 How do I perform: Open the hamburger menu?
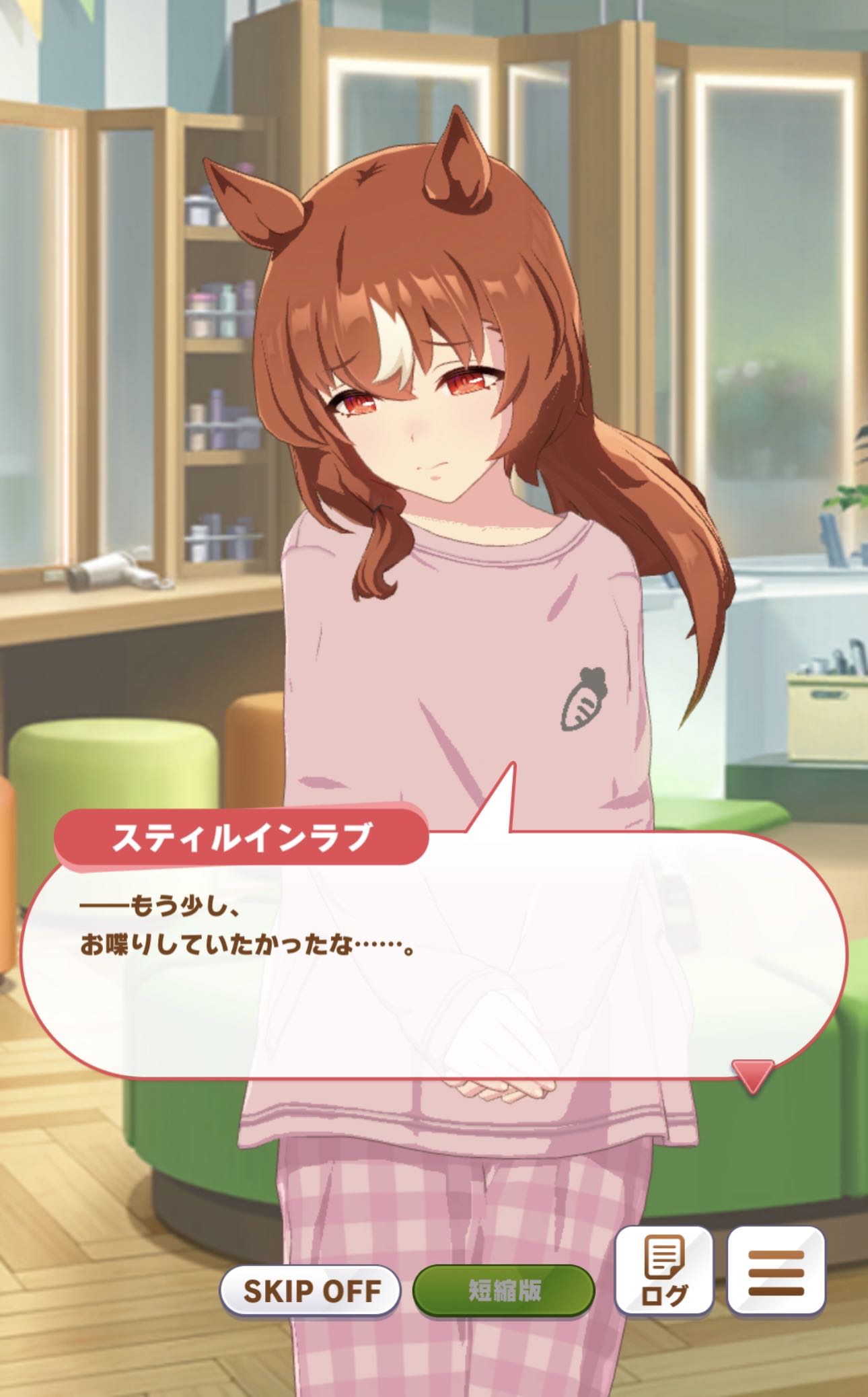[x=776, y=1270]
